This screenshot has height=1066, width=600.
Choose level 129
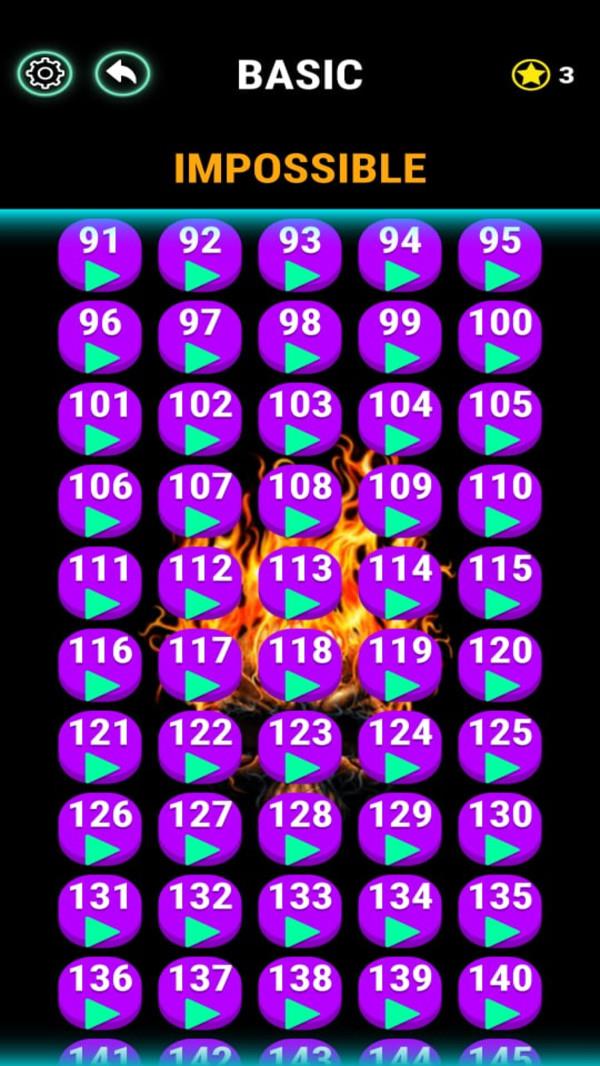pyautogui.click(x=400, y=831)
